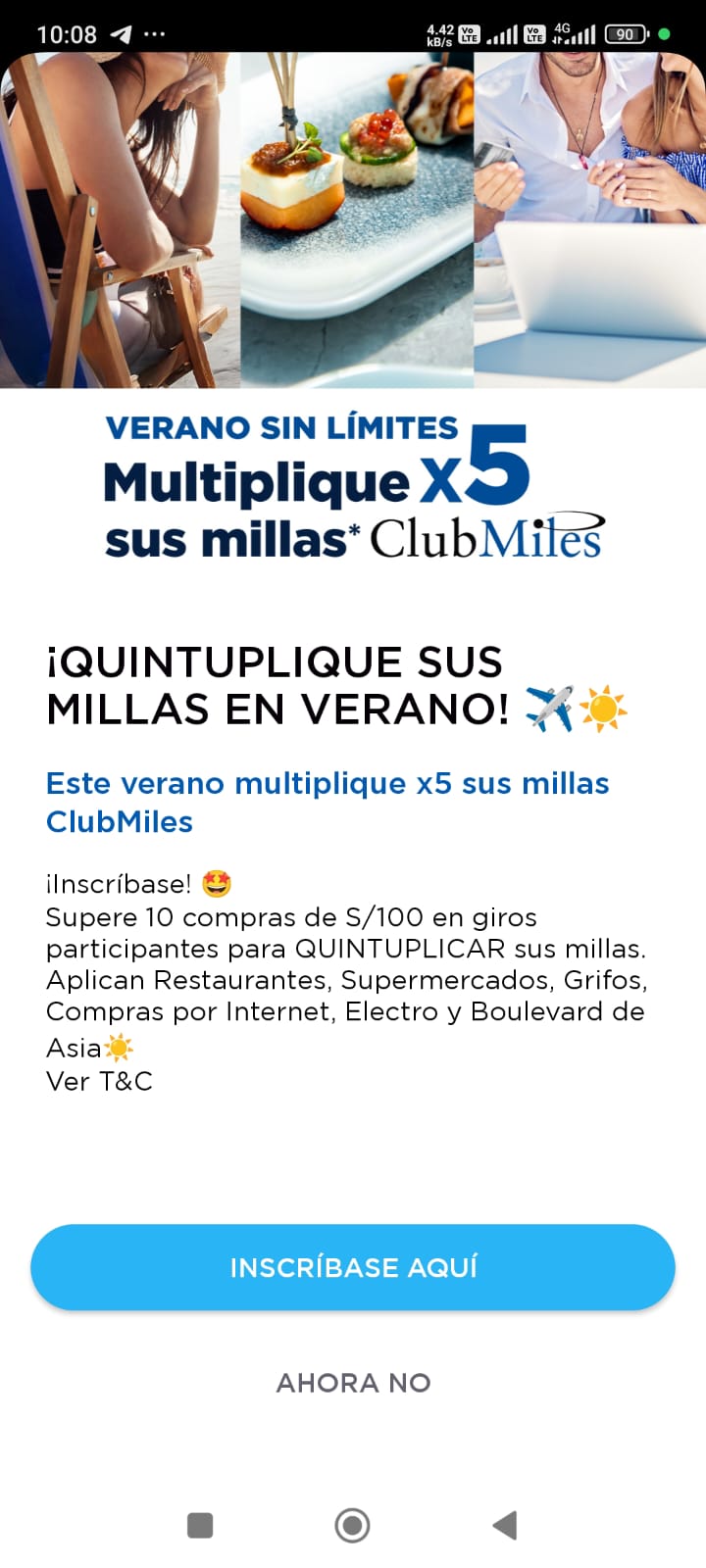Go back using the system back button
The image size is (706, 1568).
click(505, 1525)
